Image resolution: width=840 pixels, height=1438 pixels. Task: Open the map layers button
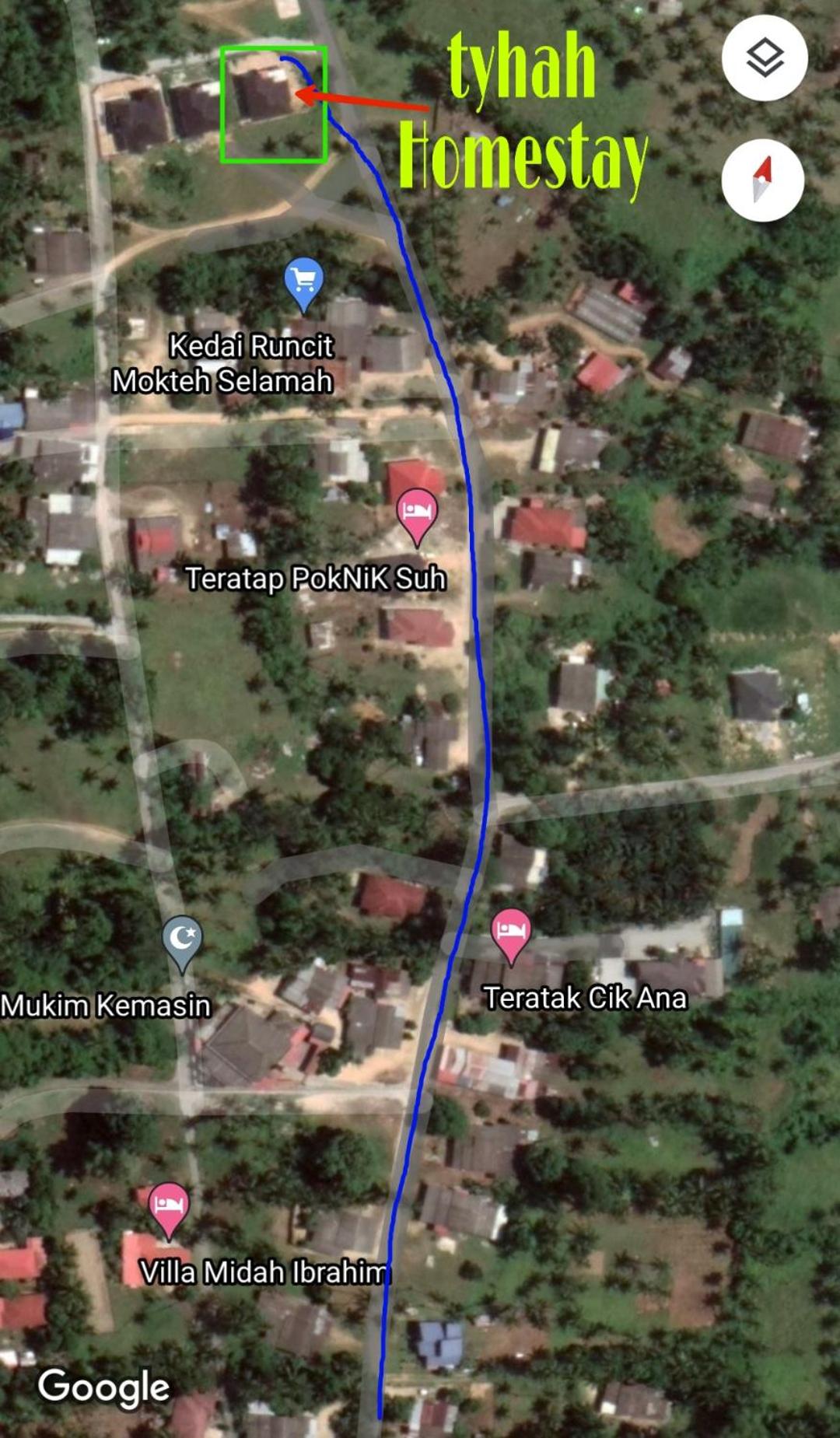pyautogui.click(x=765, y=58)
